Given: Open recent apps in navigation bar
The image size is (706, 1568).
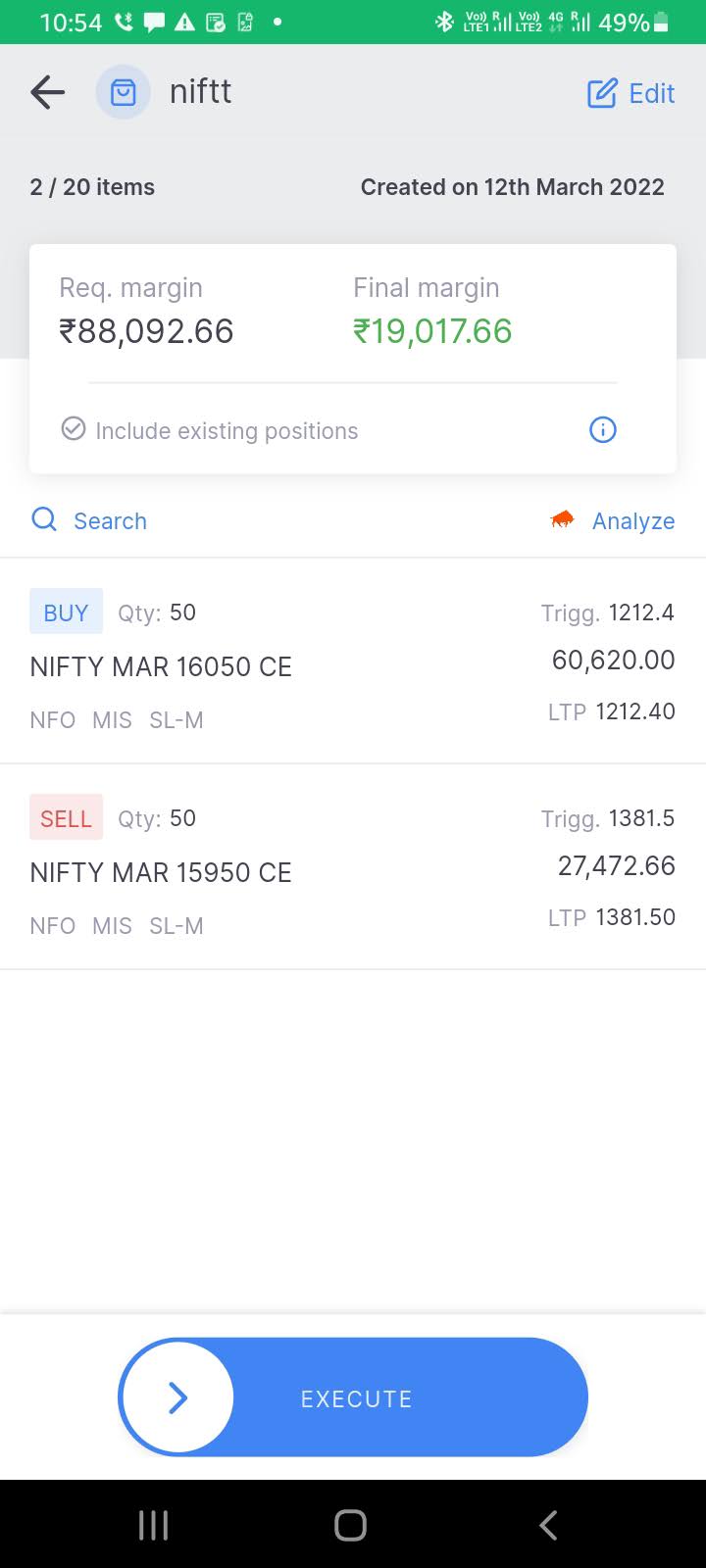Looking at the screenshot, I should coord(153,1525).
